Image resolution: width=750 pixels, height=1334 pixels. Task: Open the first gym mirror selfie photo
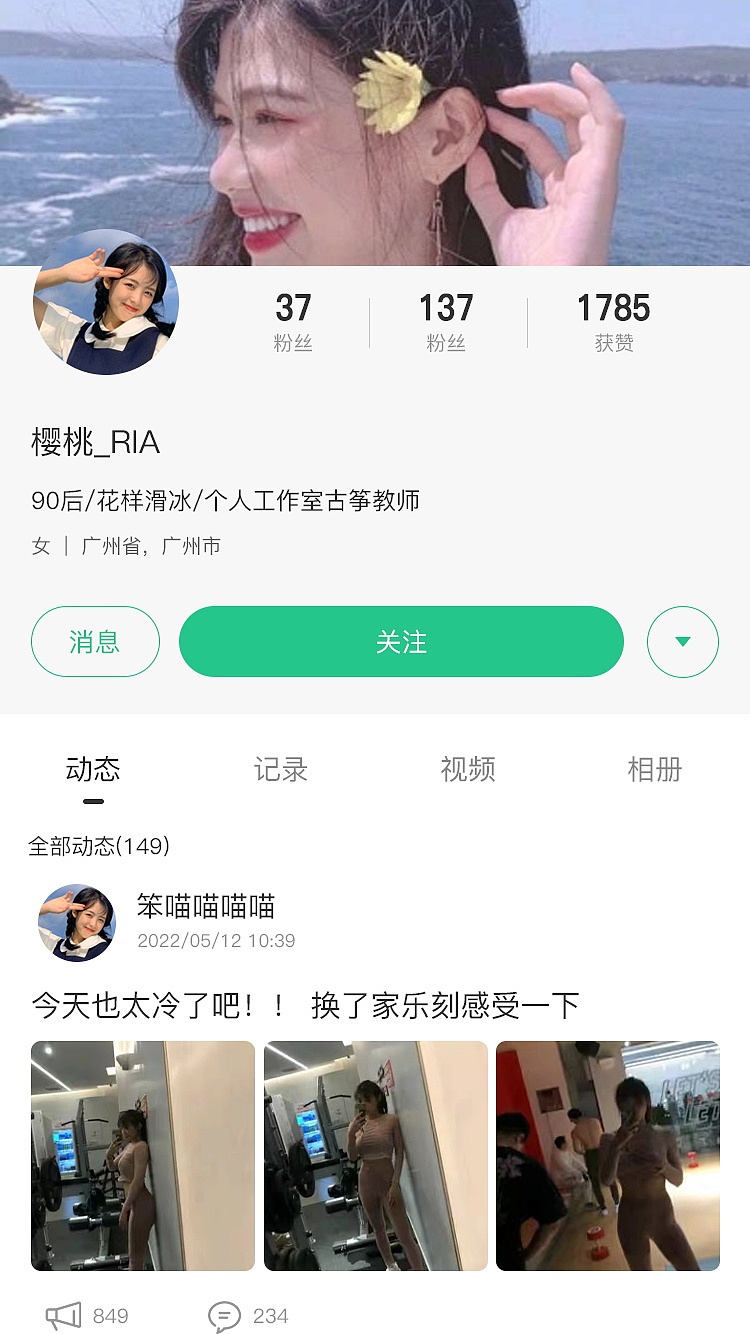143,1156
